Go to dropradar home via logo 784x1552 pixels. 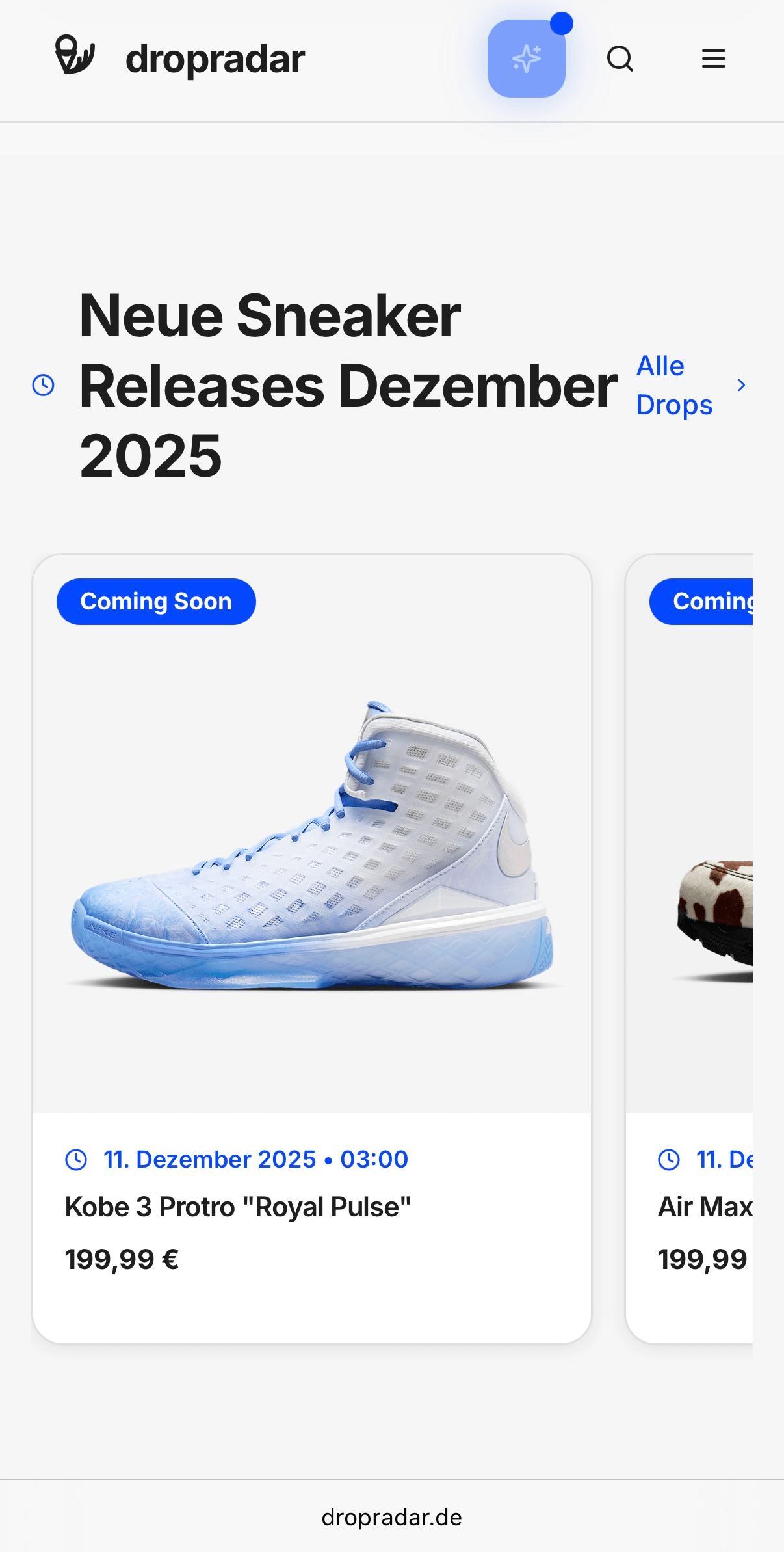click(x=180, y=59)
